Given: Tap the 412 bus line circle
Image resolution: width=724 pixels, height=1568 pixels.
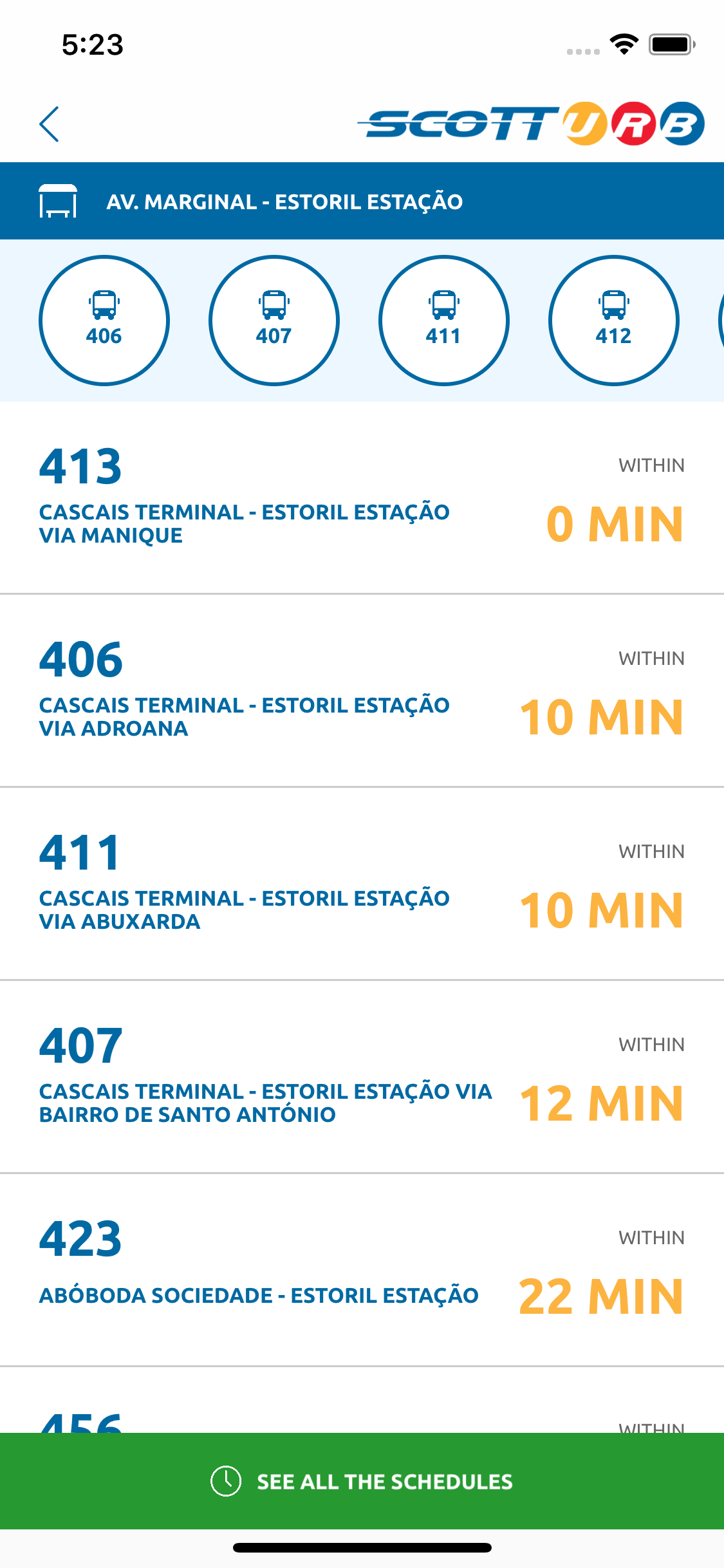Looking at the screenshot, I should [614, 321].
